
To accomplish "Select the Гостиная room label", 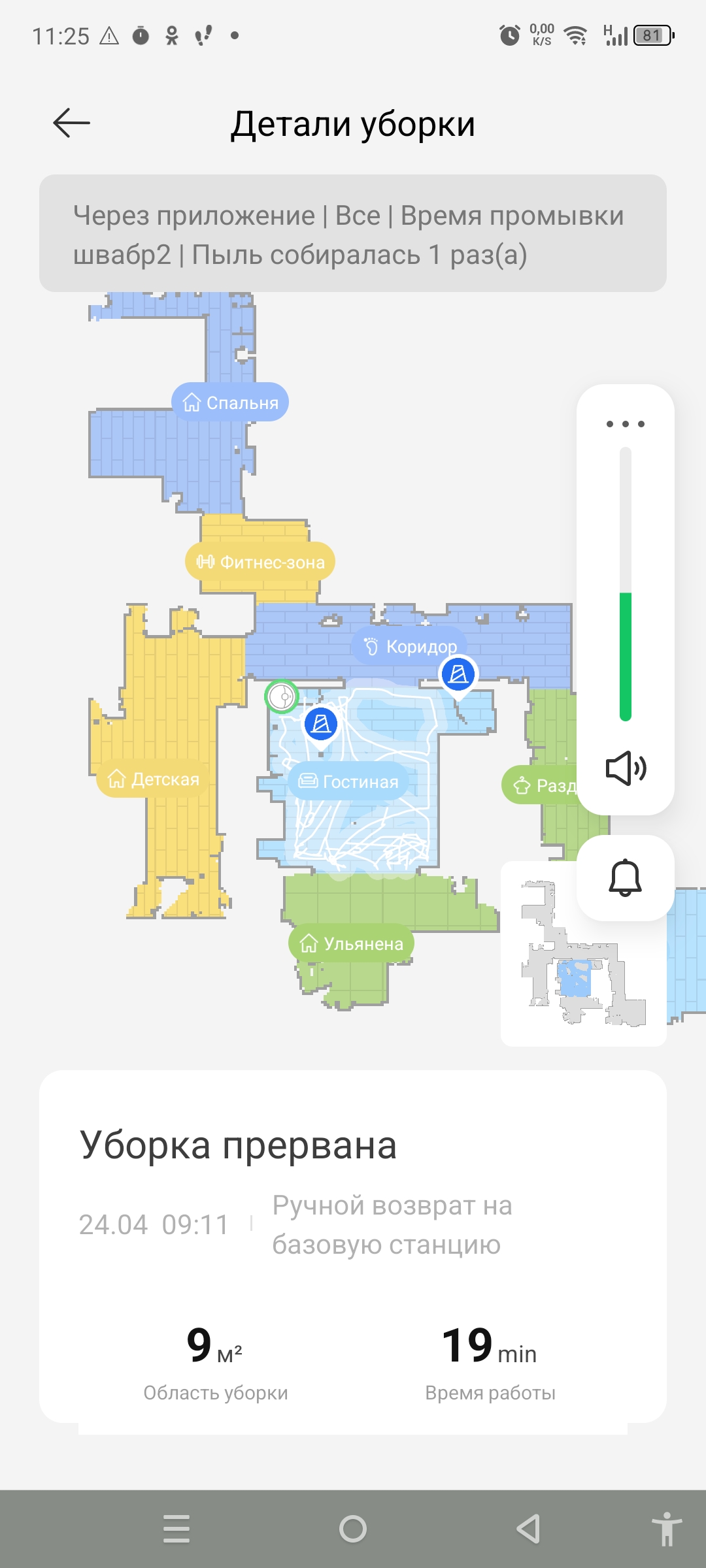I will [348, 781].
